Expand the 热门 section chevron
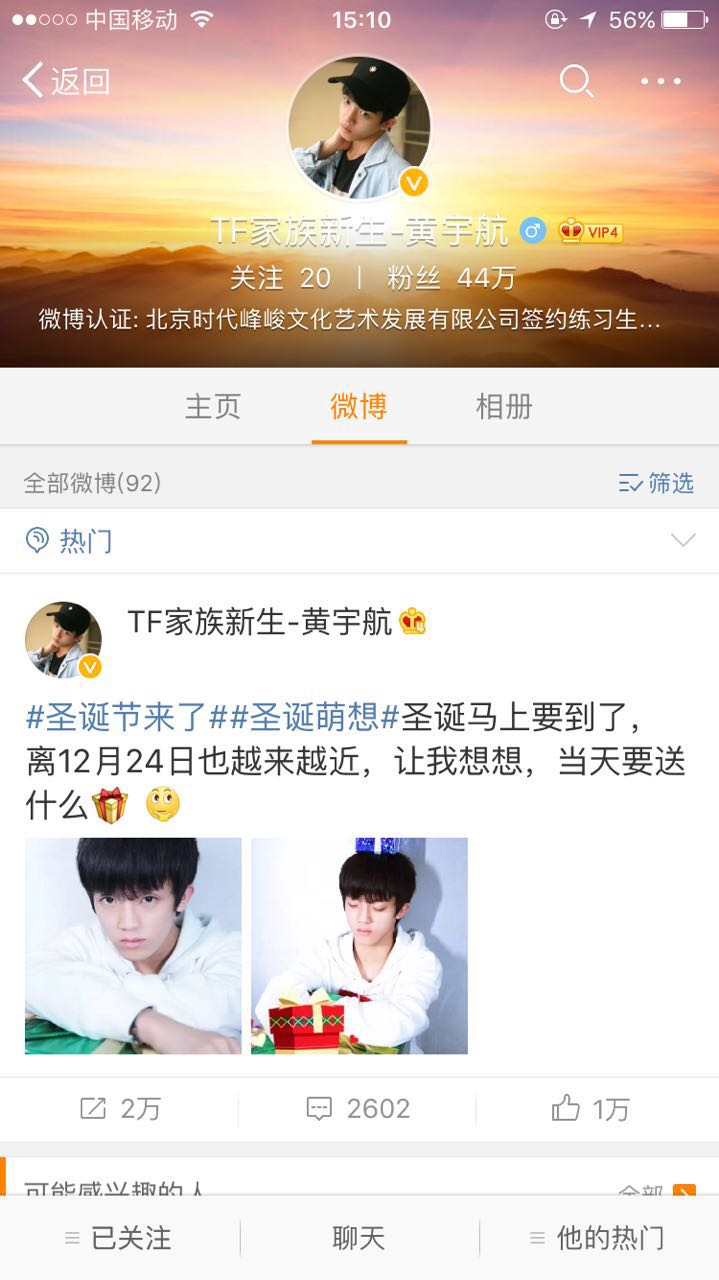Screen dimensions: 719x1280 tap(683, 541)
